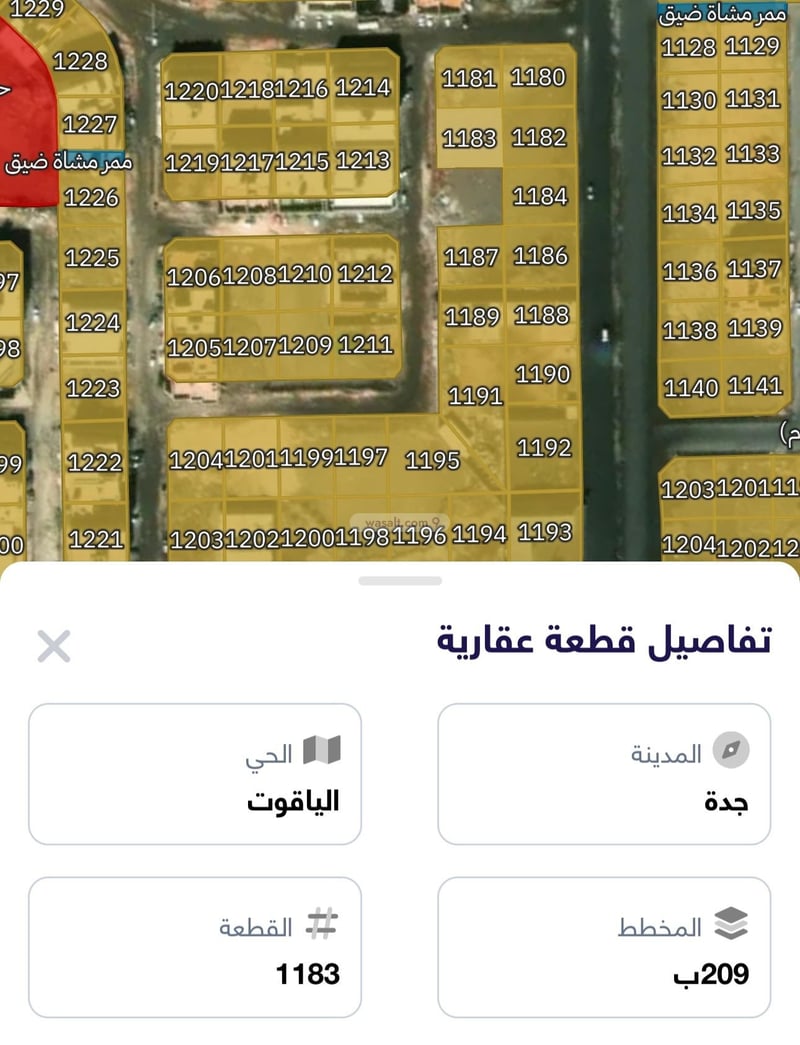Select parcel 1195 on the map
Screen dimensions: 800x1045
(432, 460)
